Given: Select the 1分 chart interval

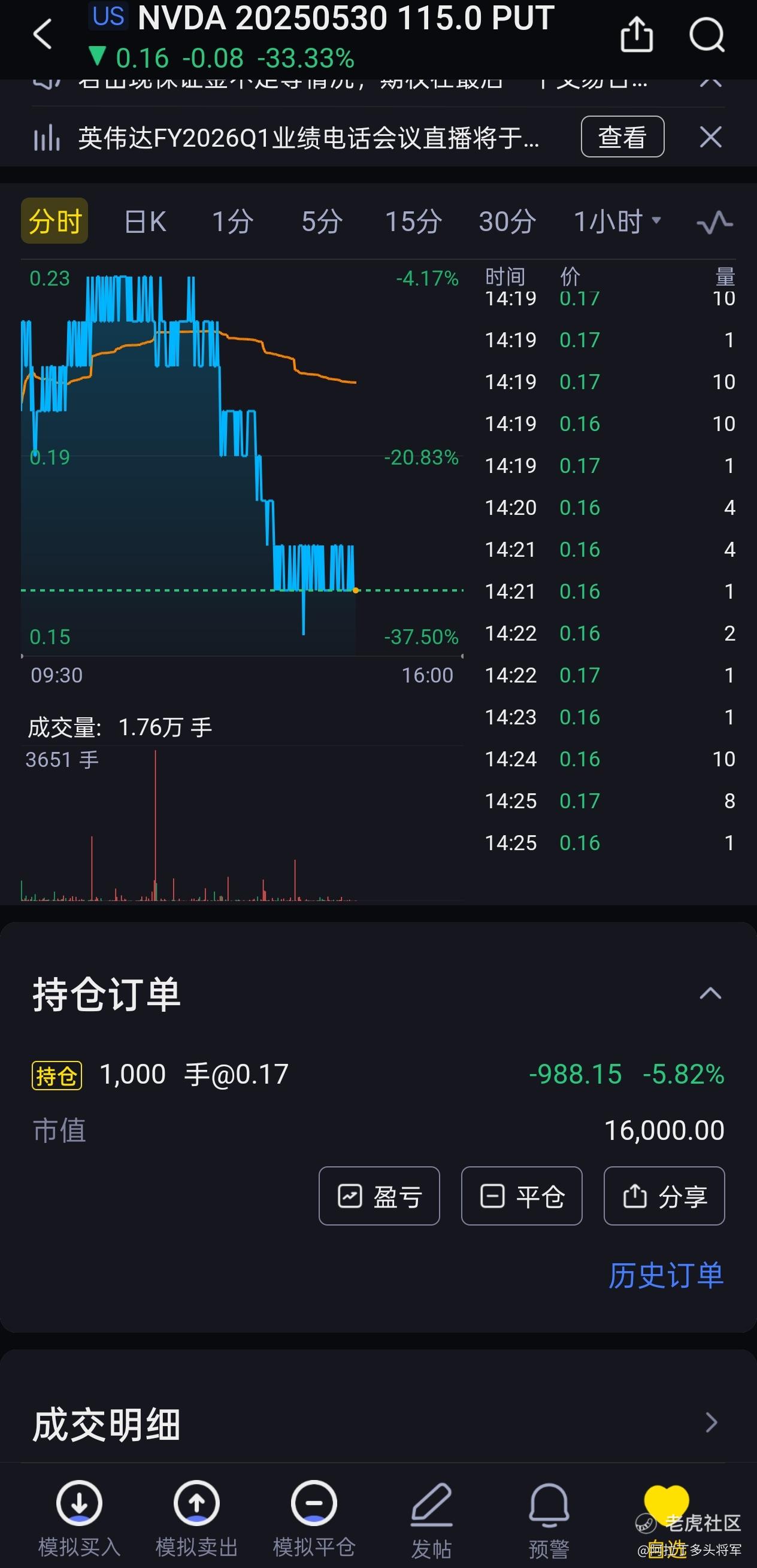Looking at the screenshot, I should click(x=232, y=221).
